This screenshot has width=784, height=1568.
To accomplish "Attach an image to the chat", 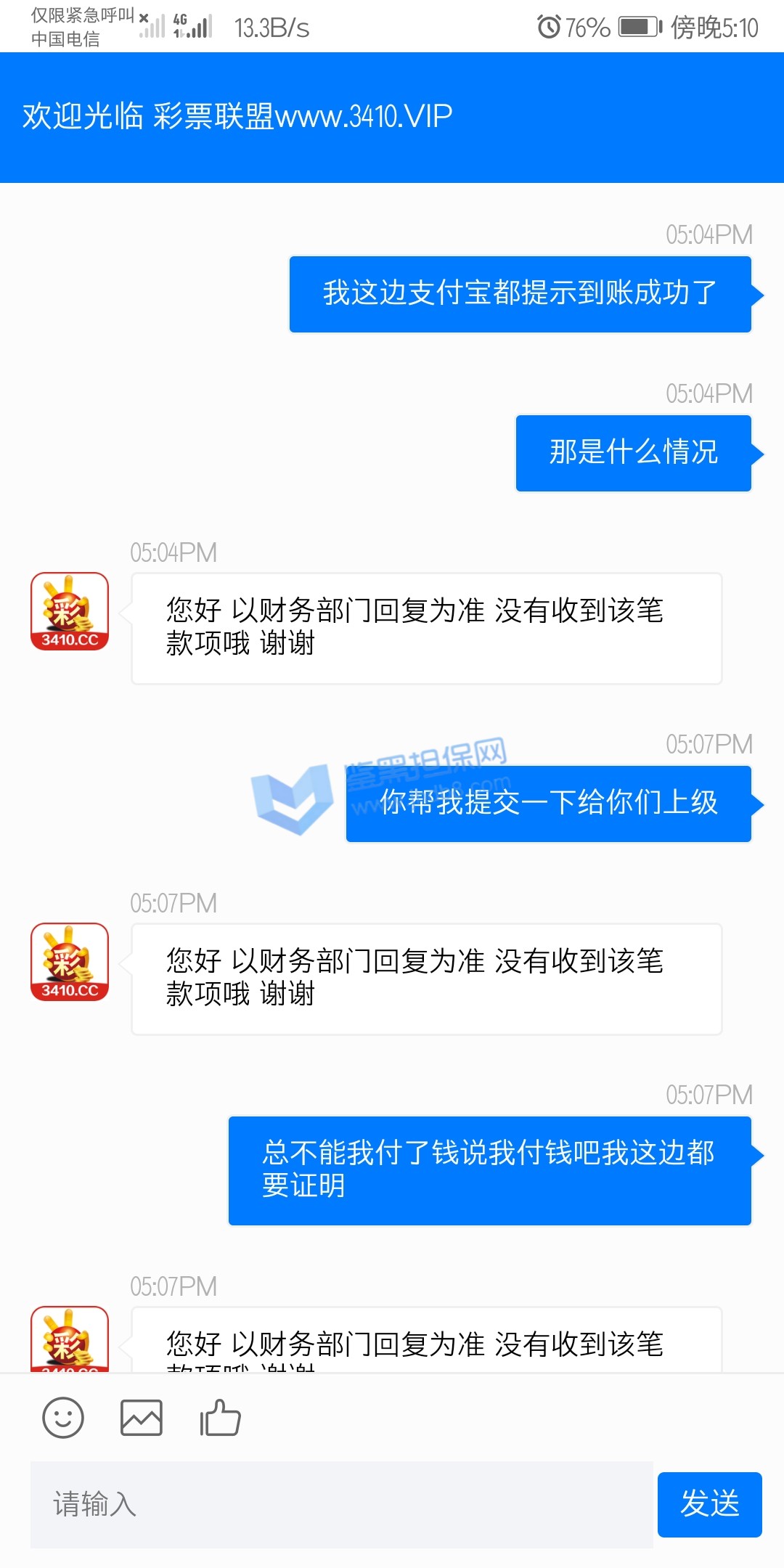I will [141, 1418].
